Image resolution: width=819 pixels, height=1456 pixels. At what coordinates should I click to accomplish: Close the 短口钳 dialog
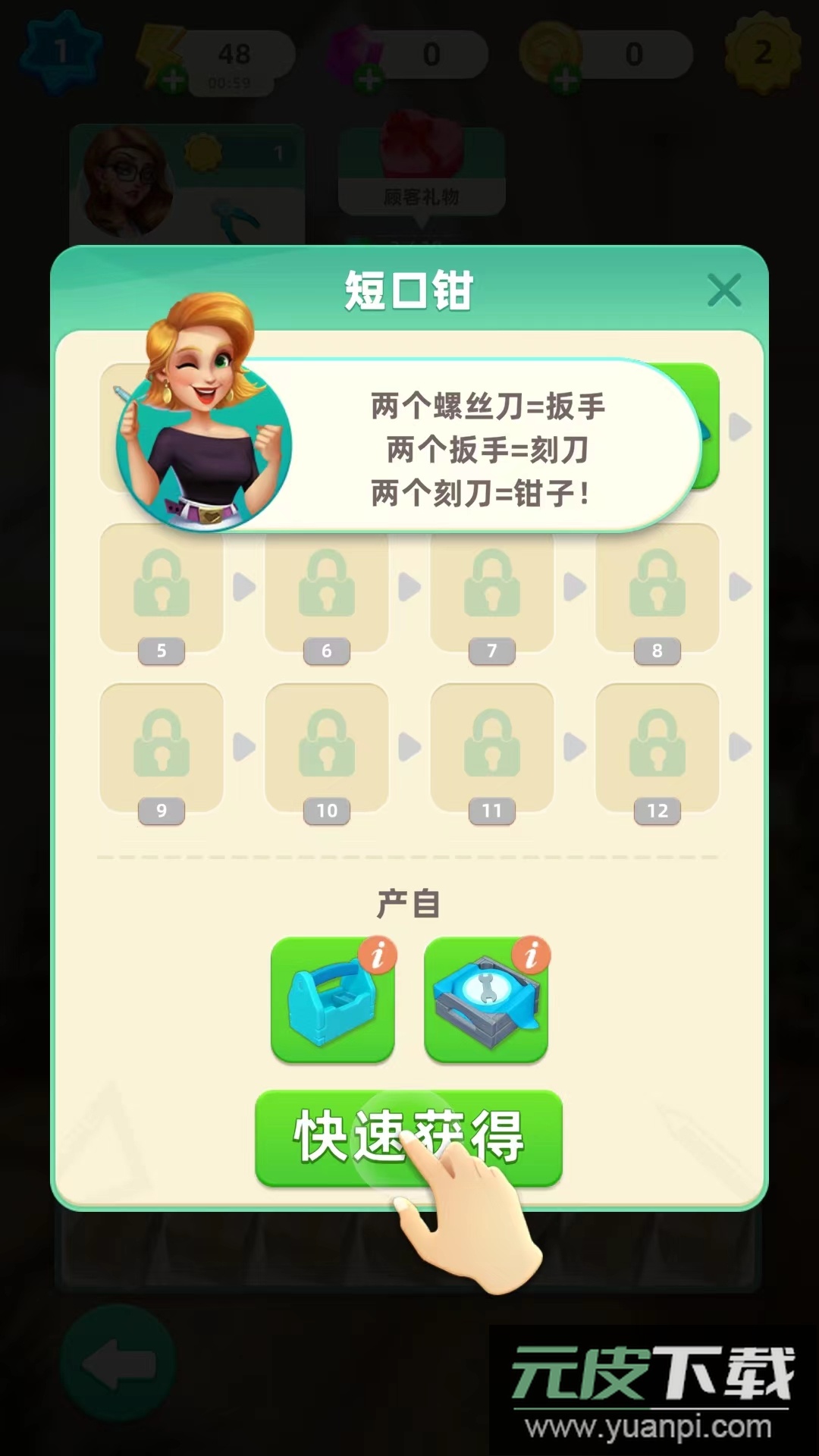723,290
